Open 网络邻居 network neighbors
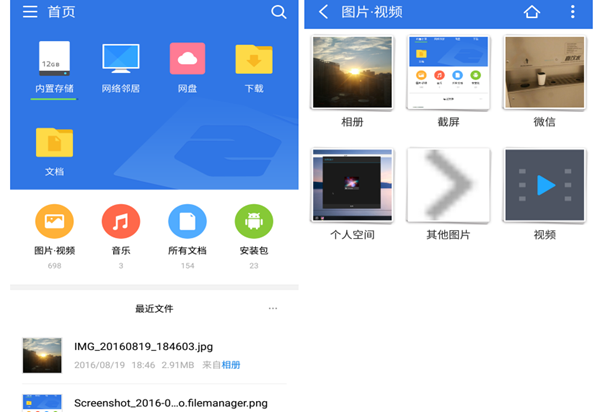This screenshot has width=600, height=412. coord(121,63)
